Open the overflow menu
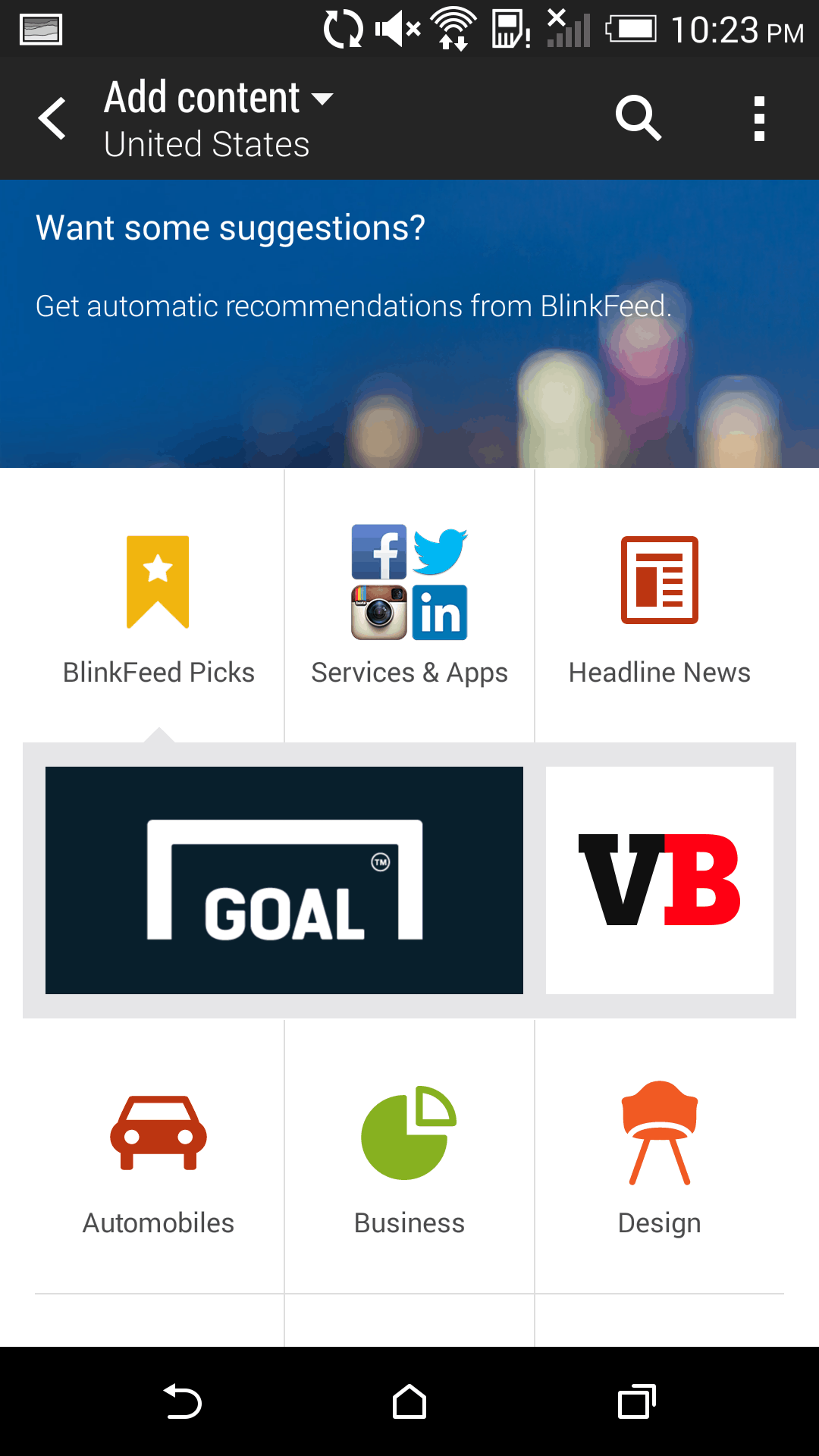The height and width of the screenshot is (1456, 819). [x=759, y=118]
